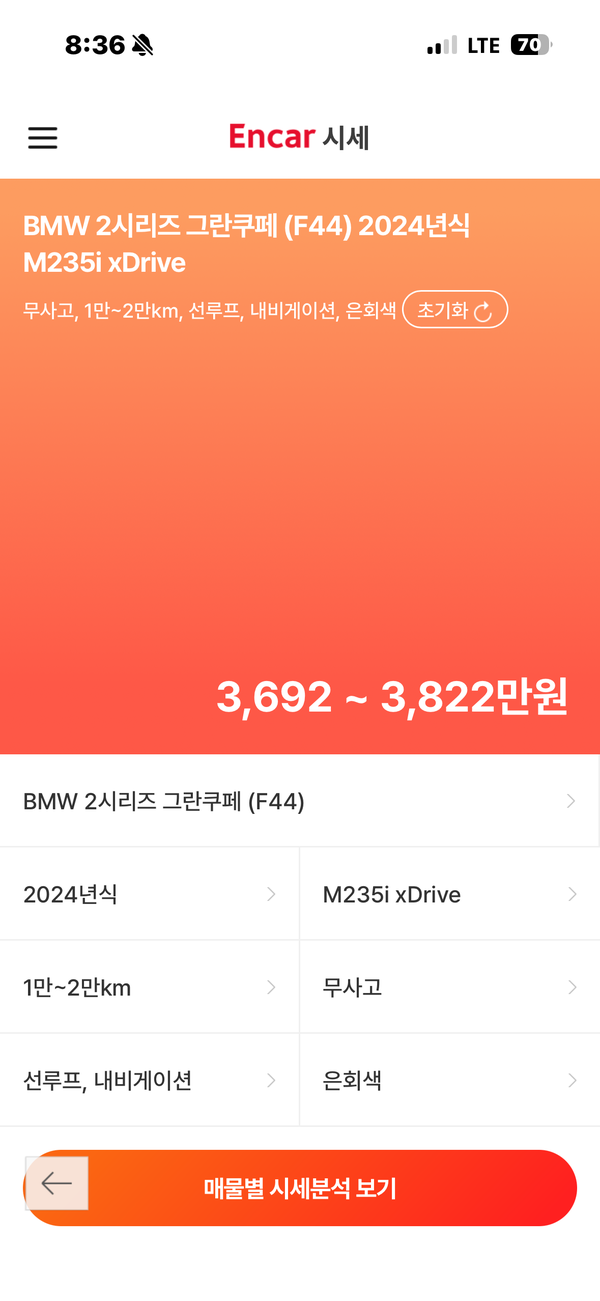Open the 무사고 accident history option

(449, 988)
